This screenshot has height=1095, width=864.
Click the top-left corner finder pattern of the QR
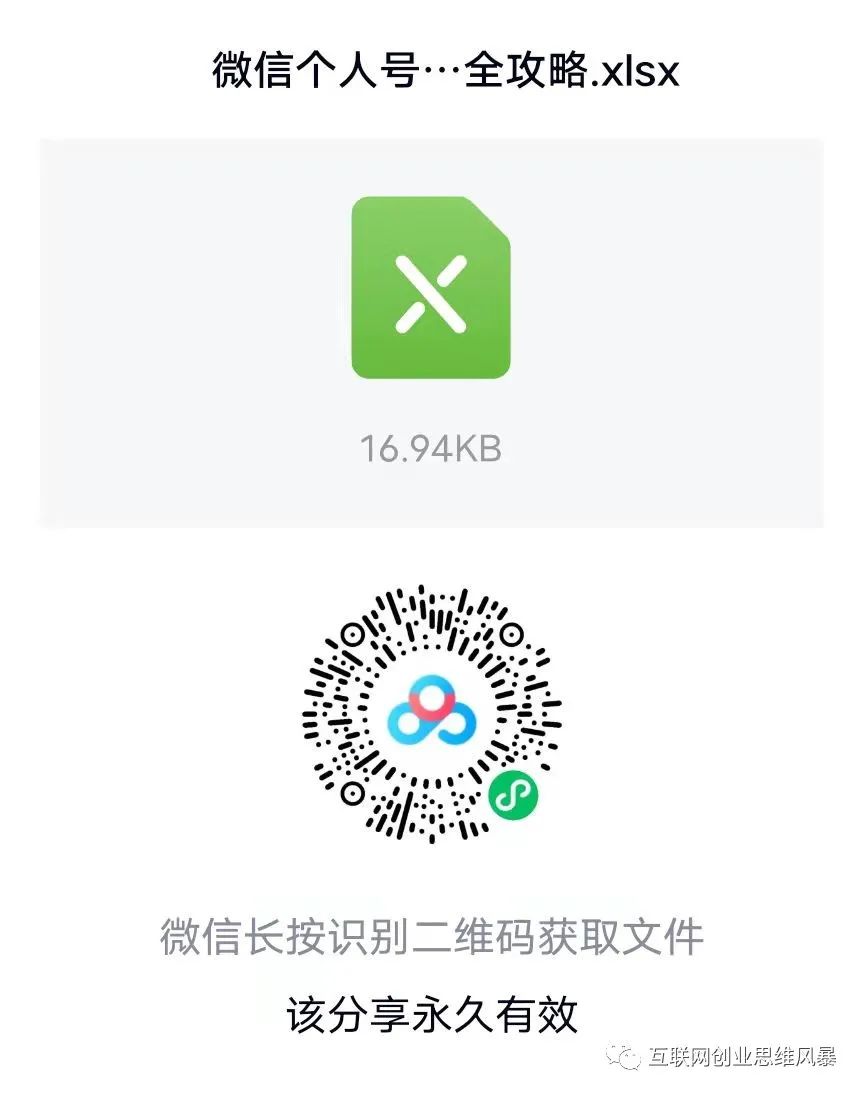[x=352, y=635]
